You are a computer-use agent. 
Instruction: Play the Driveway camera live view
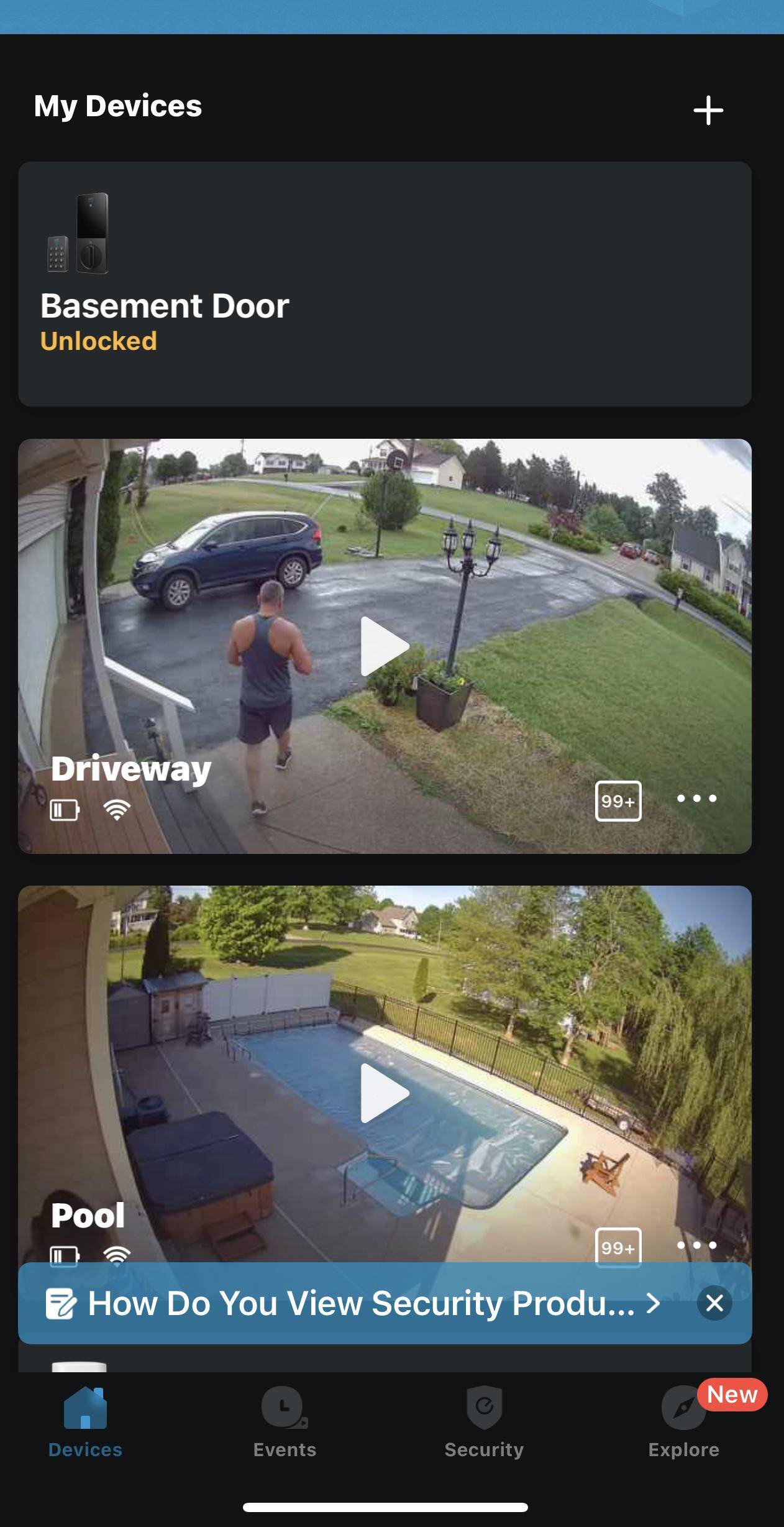coord(385,646)
